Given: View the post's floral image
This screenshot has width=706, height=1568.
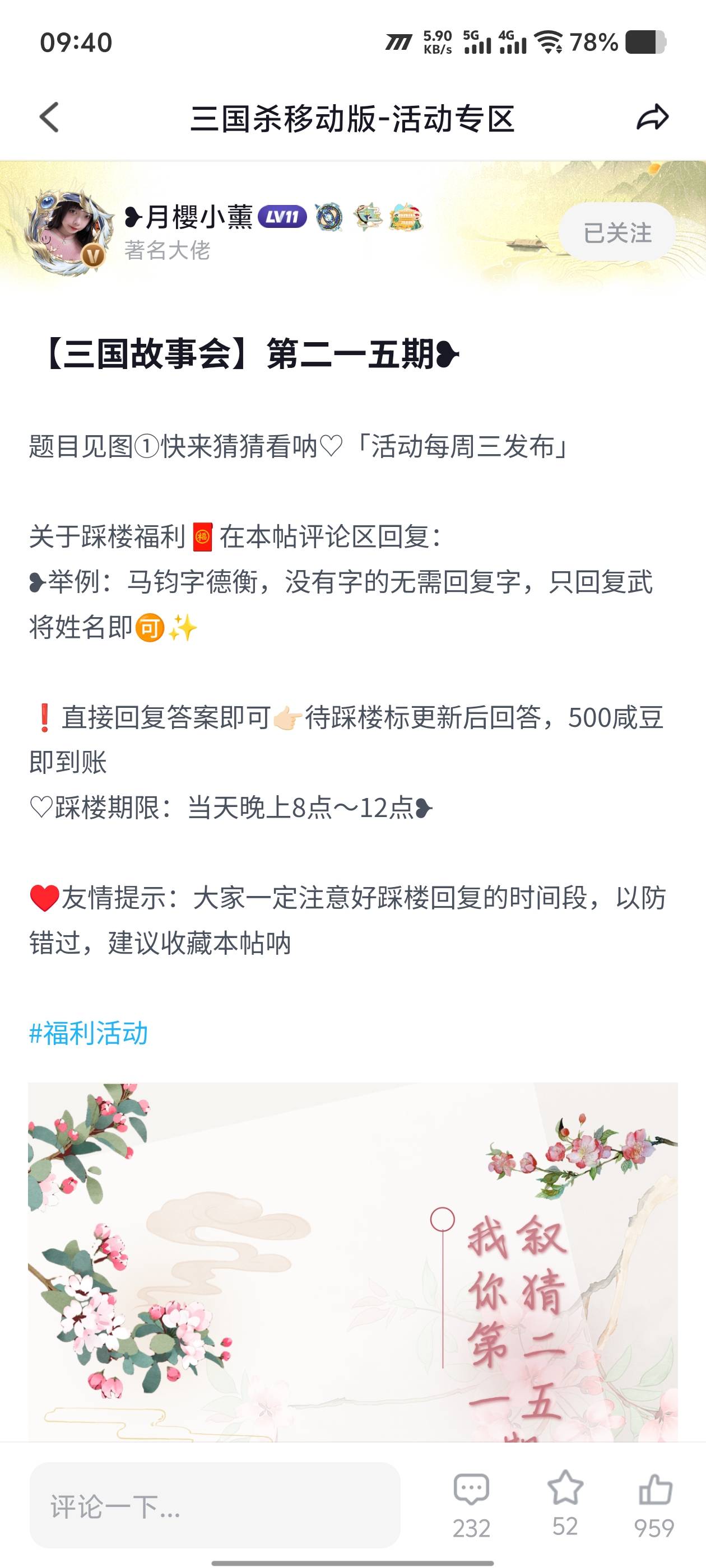Looking at the screenshot, I should coord(352,1260).
